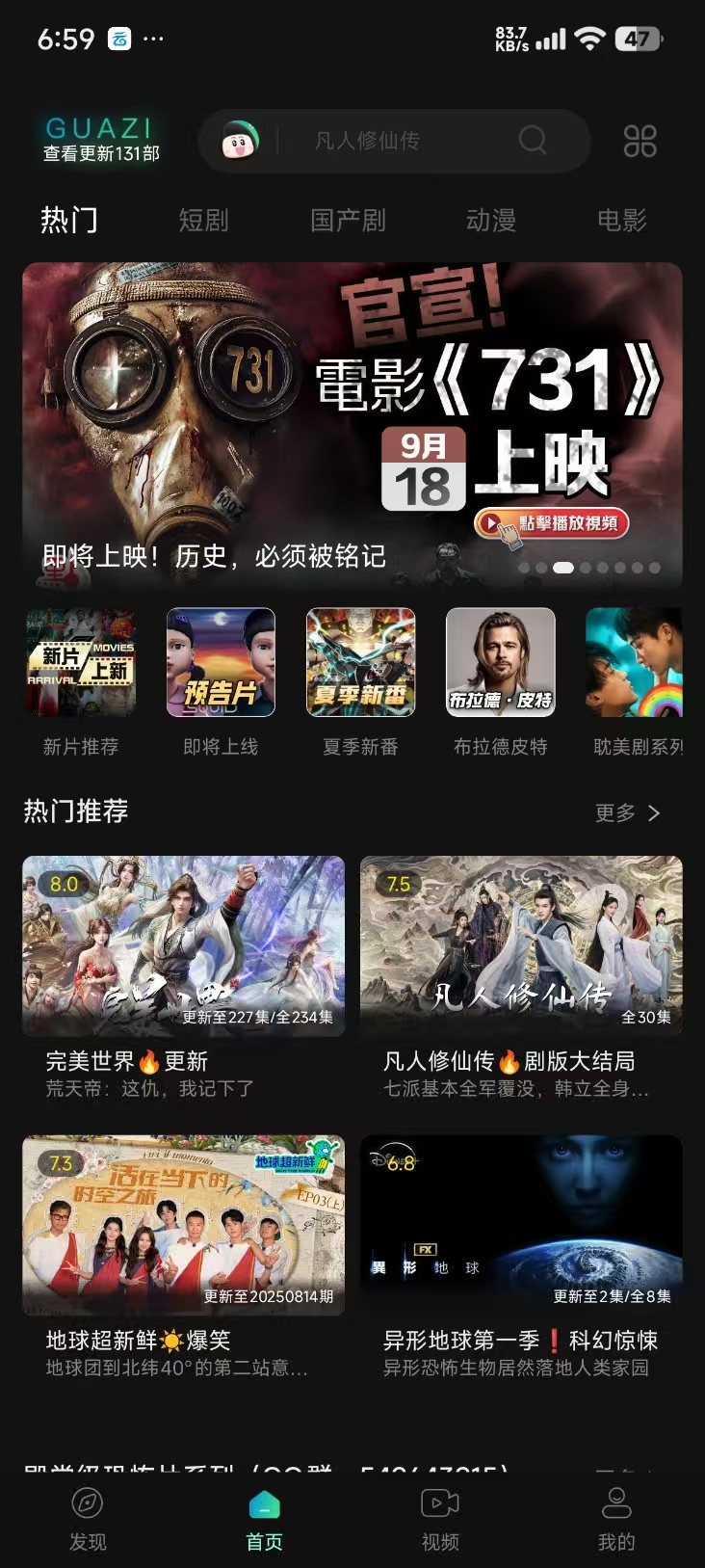Switch to the 电影 movies tab
The width and height of the screenshot is (705, 1568).
coord(620,220)
